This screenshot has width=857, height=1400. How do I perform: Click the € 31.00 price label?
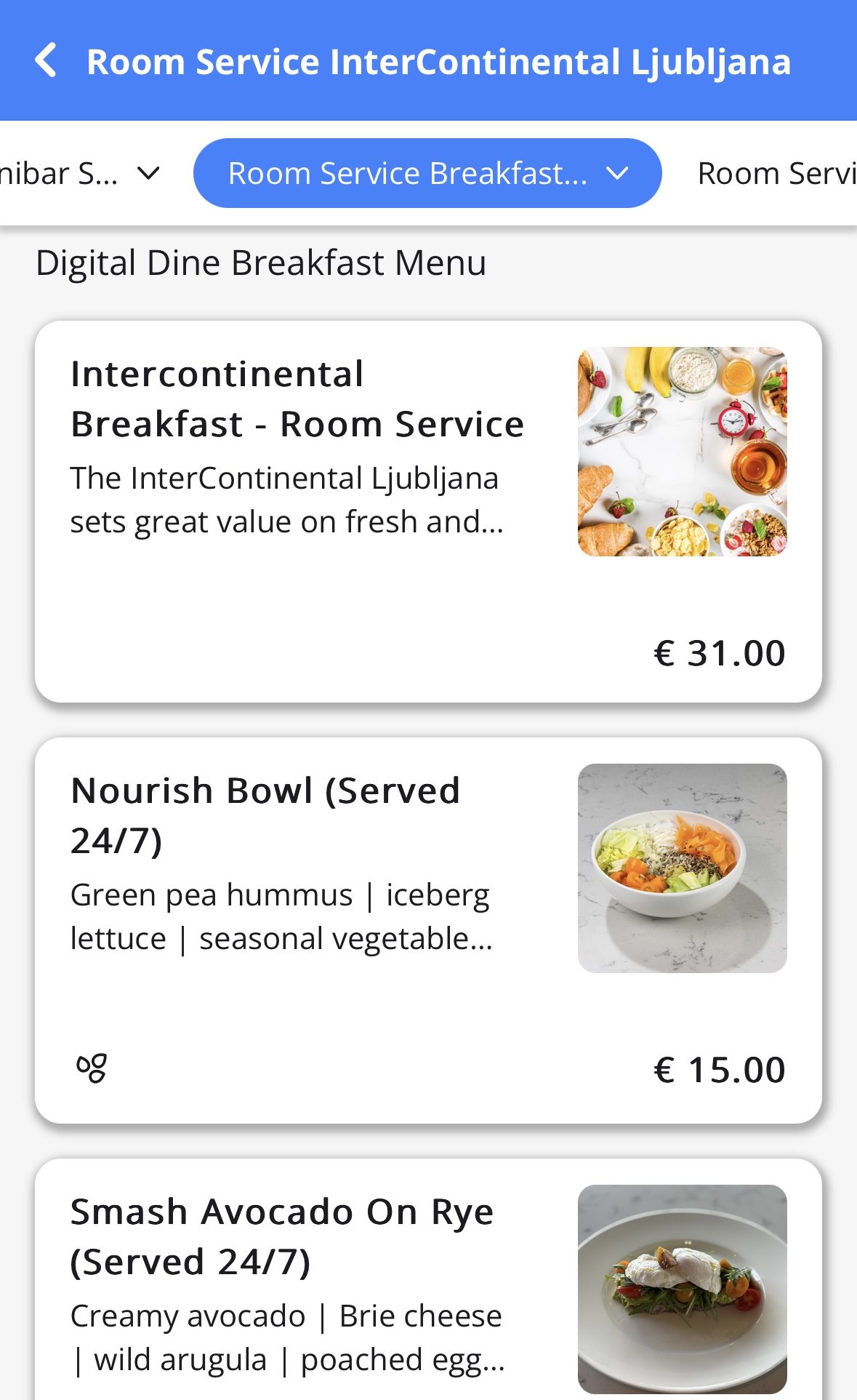[x=718, y=652]
